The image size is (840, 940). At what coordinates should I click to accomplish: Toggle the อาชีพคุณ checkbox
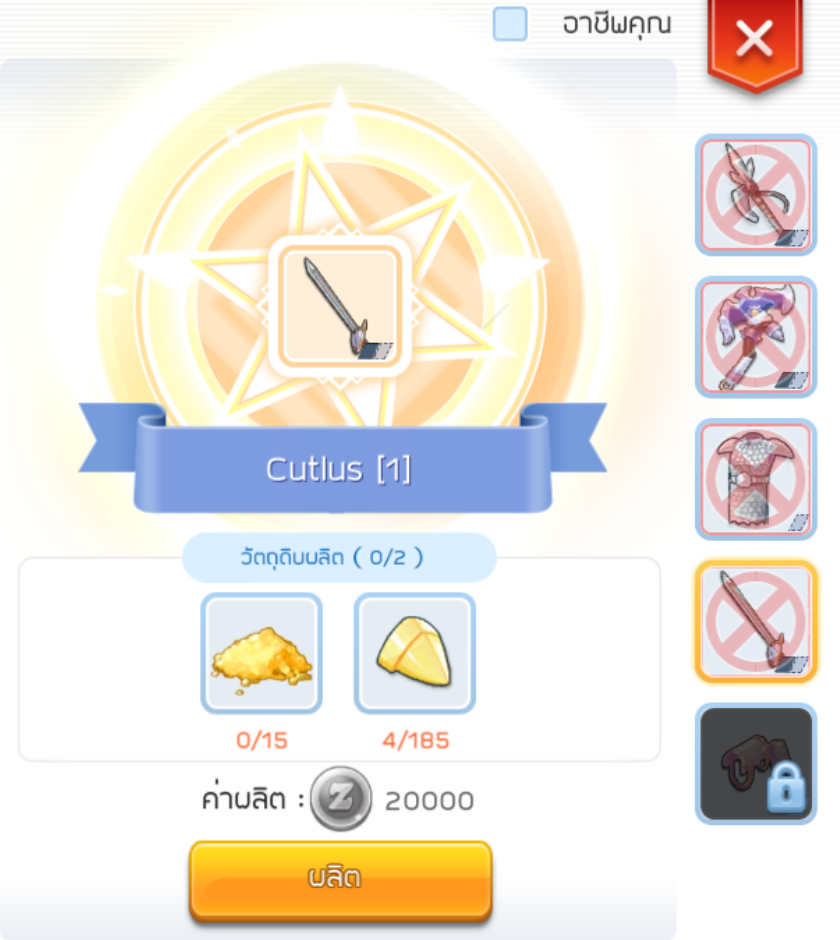510,25
